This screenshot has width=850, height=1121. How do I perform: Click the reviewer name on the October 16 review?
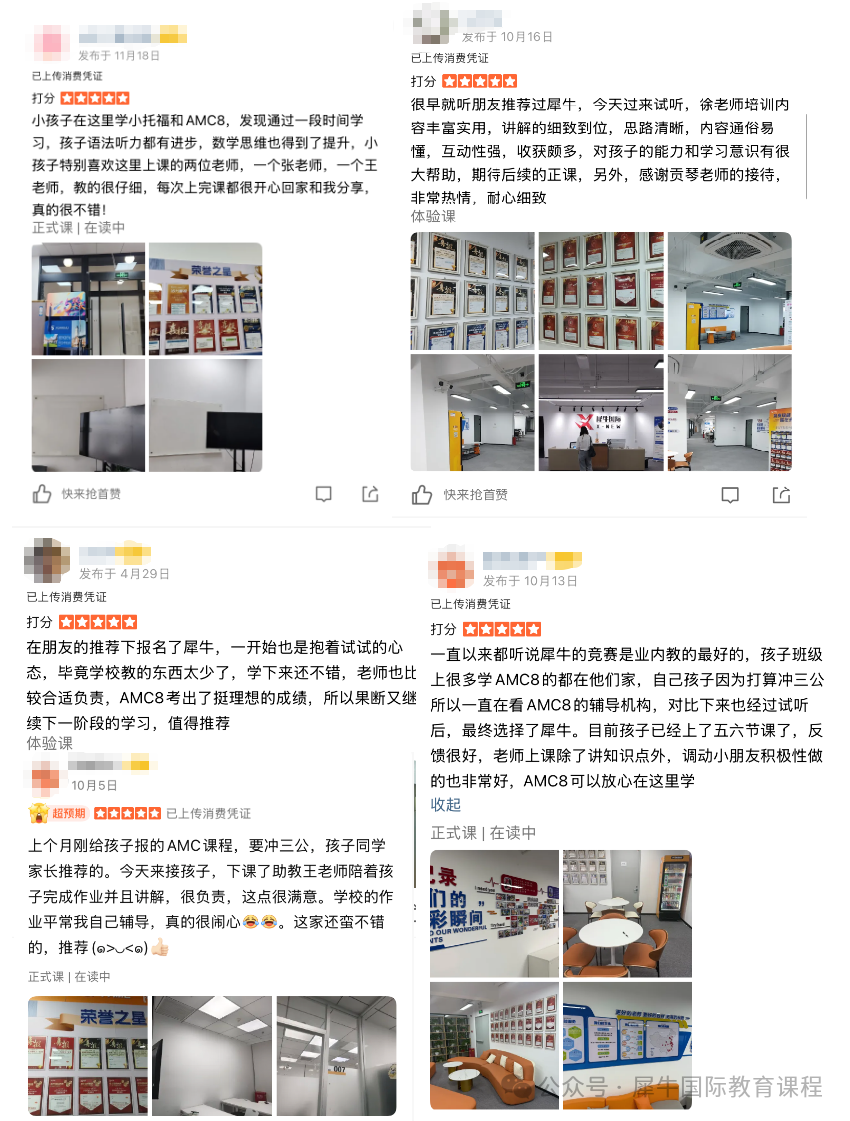tap(479, 19)
